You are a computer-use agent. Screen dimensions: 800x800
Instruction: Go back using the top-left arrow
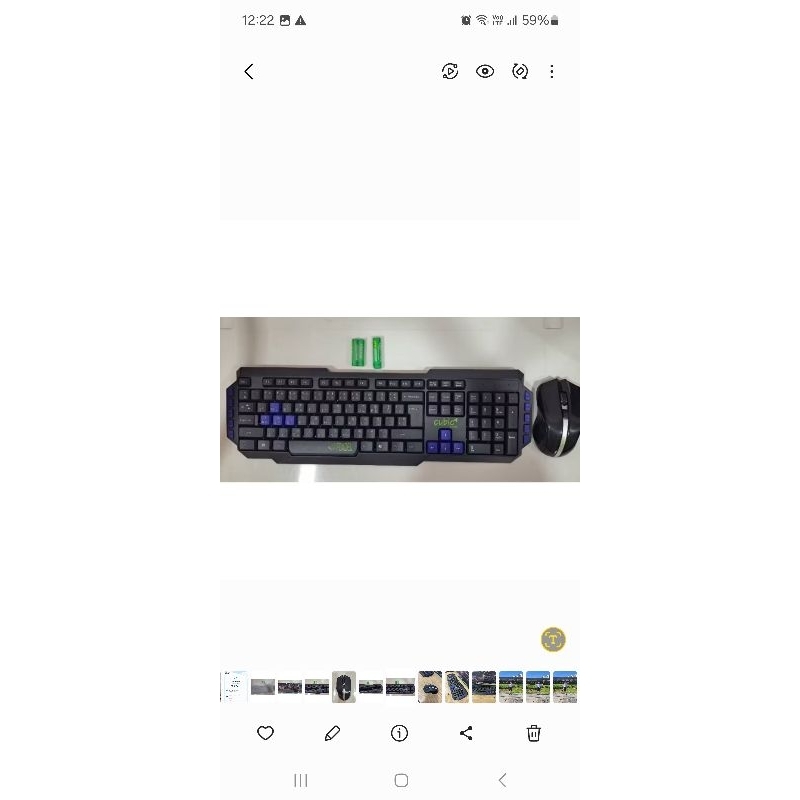249,71
